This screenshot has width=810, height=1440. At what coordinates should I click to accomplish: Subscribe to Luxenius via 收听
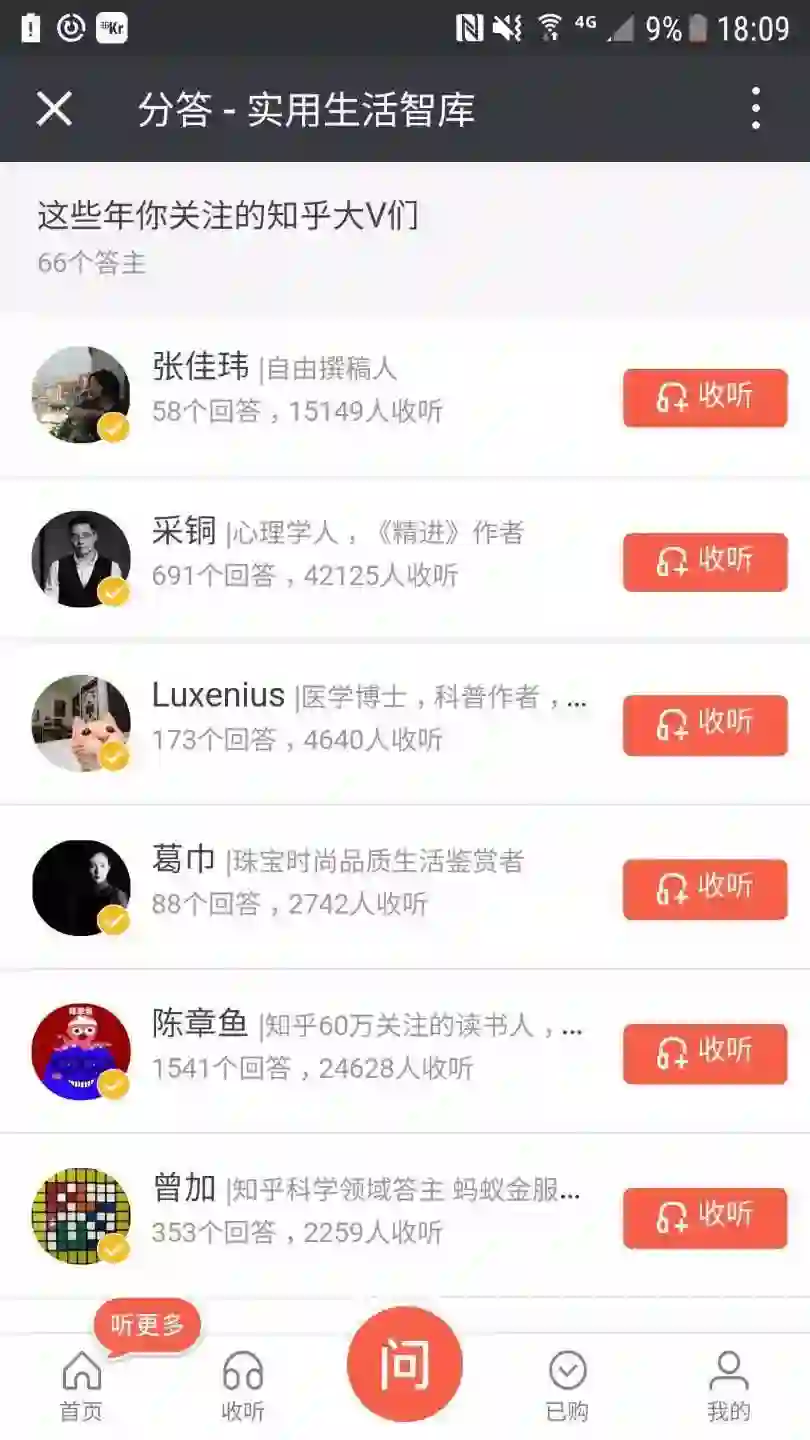coord(705,725)
